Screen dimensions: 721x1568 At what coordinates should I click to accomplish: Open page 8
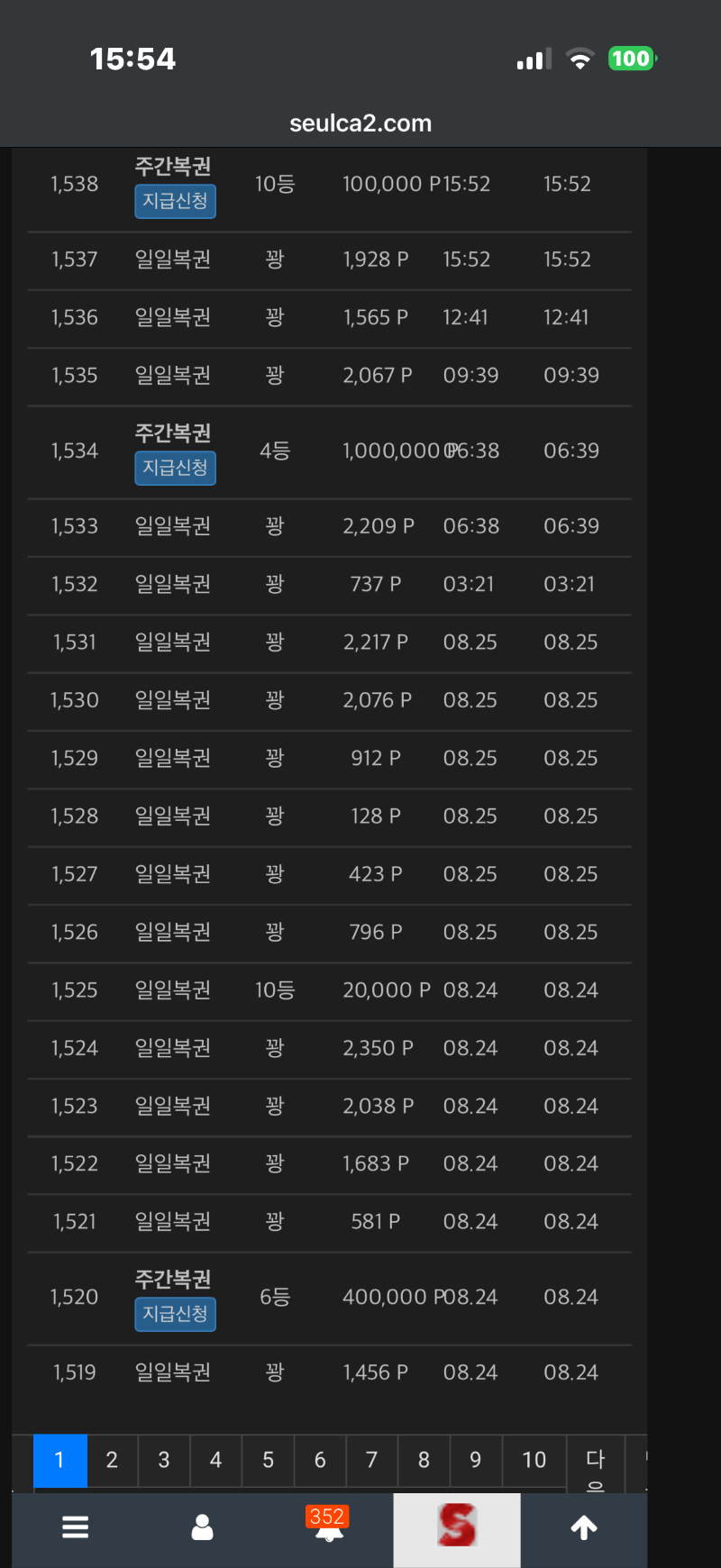(424, 1460)
